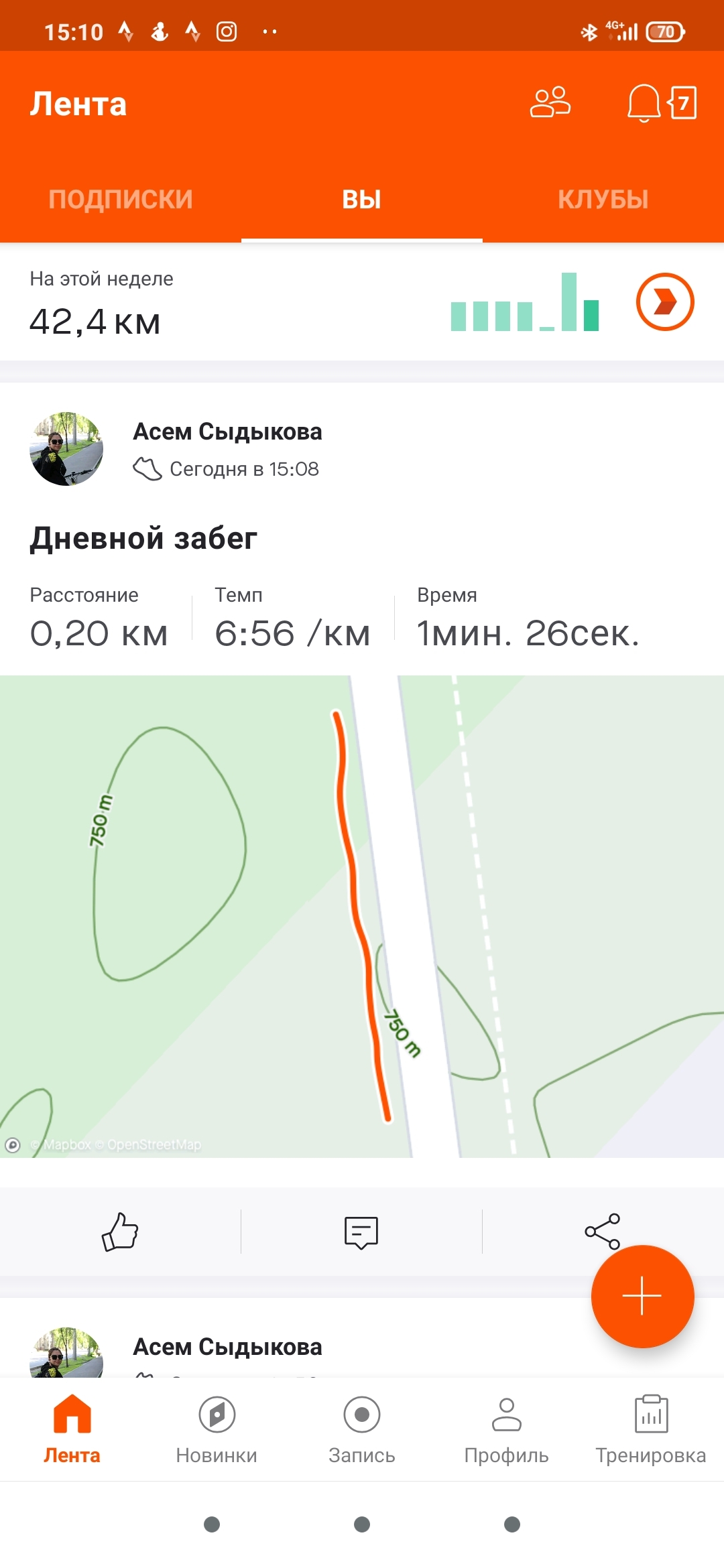Share the Дневной забег activity
The image size is (724, 1568).
tap(602, 1232)
